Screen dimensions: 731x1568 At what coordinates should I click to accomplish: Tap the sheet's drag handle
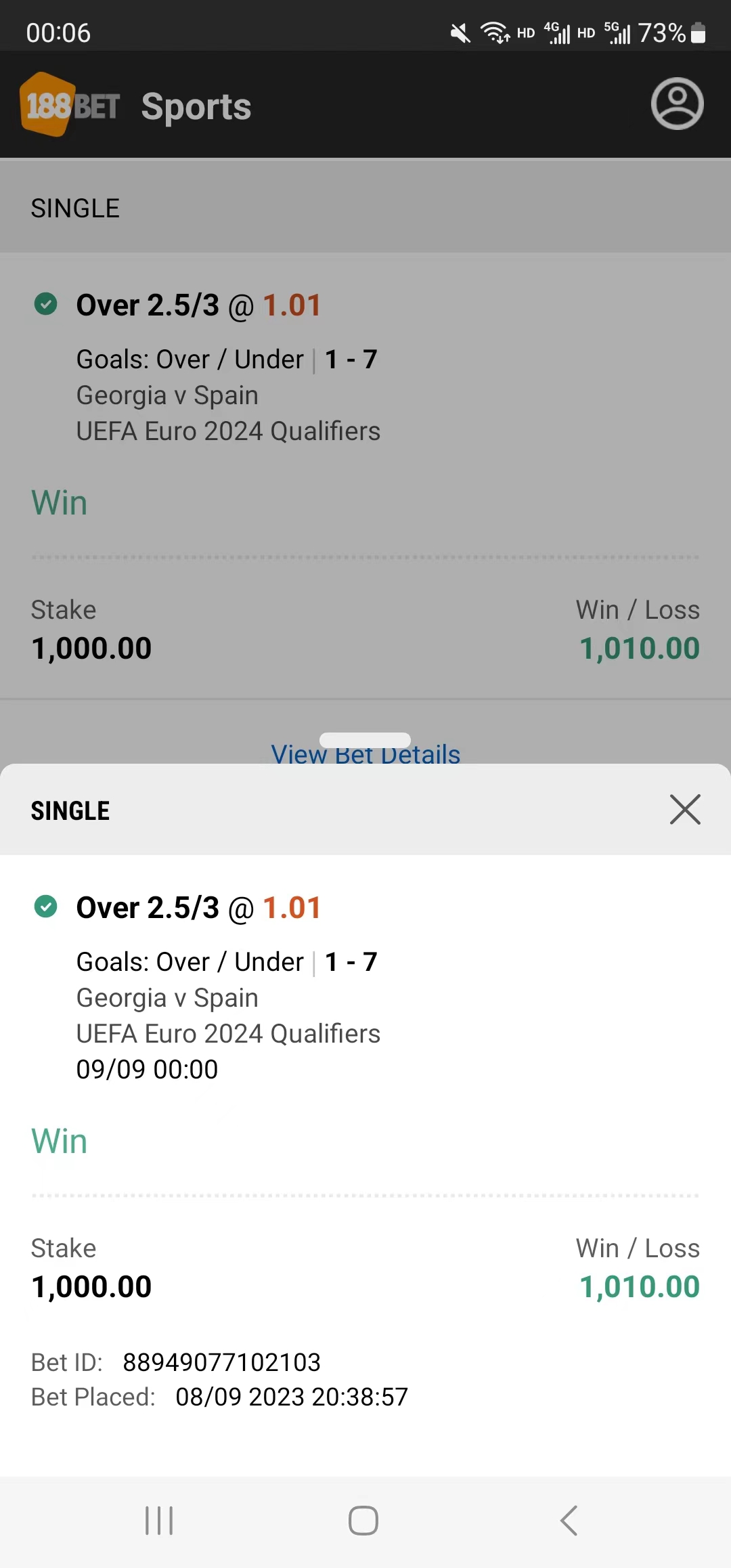pos(365,740)
